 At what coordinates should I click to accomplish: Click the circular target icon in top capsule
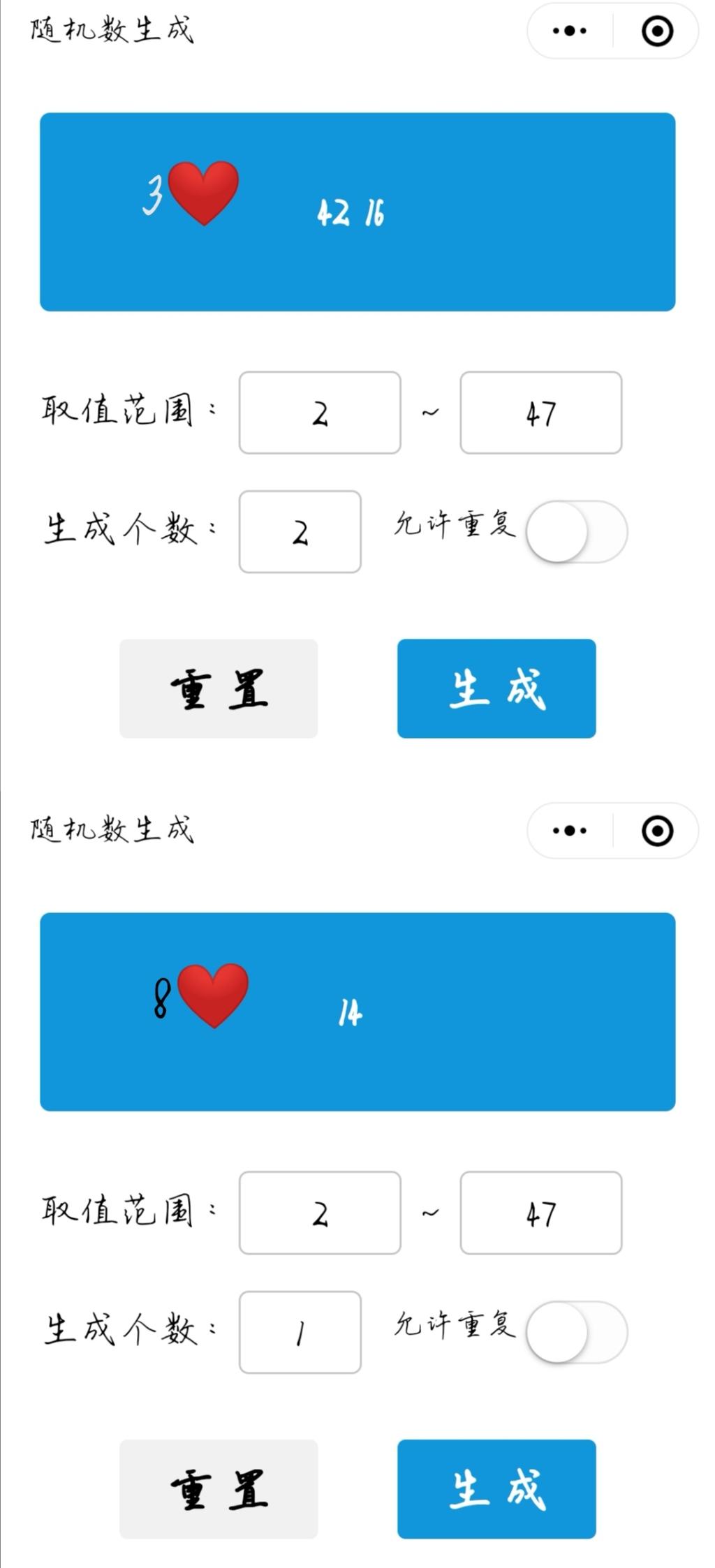tap(657, 31)
